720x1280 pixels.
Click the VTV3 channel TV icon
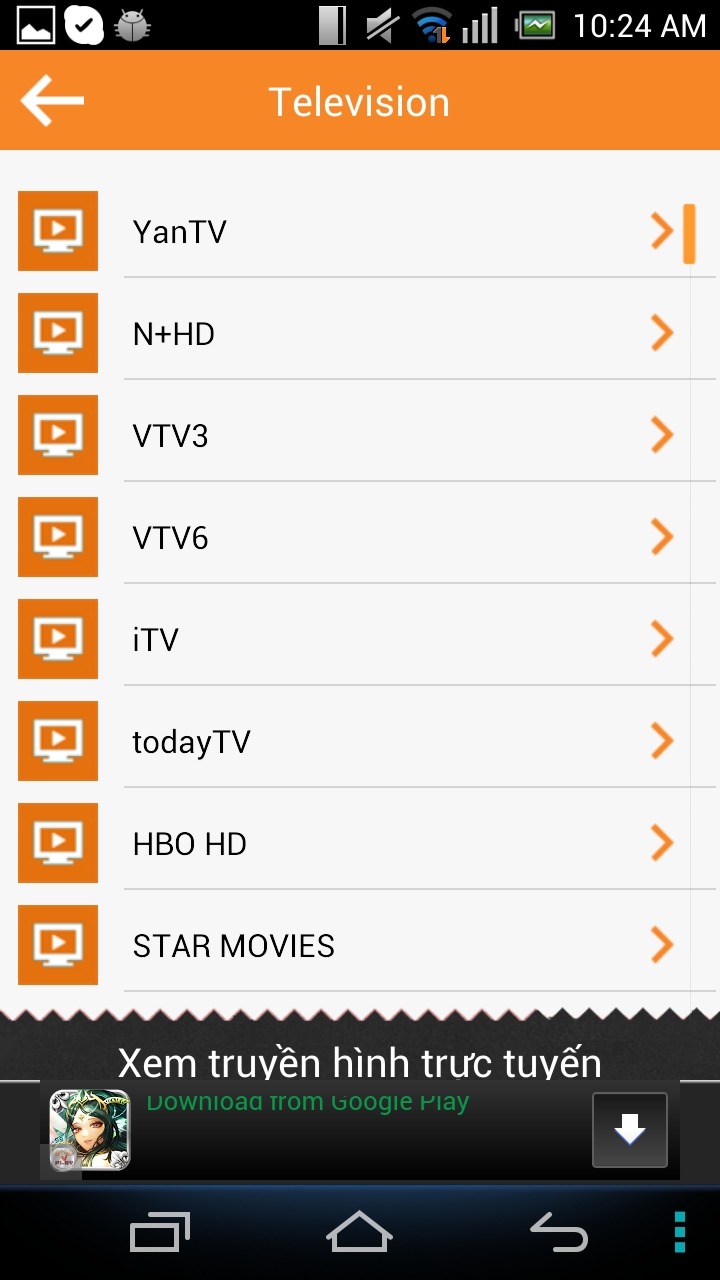click(57, 435)
